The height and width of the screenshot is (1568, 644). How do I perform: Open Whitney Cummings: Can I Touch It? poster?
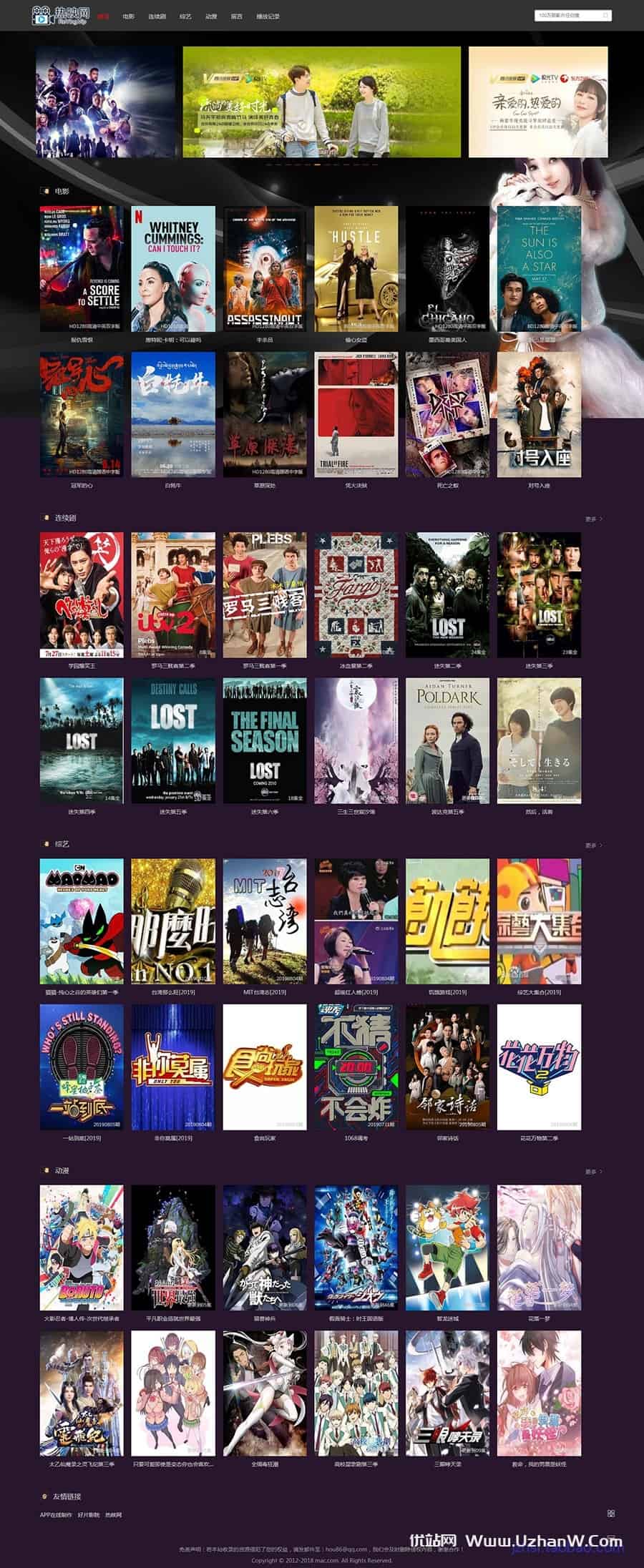173,268
